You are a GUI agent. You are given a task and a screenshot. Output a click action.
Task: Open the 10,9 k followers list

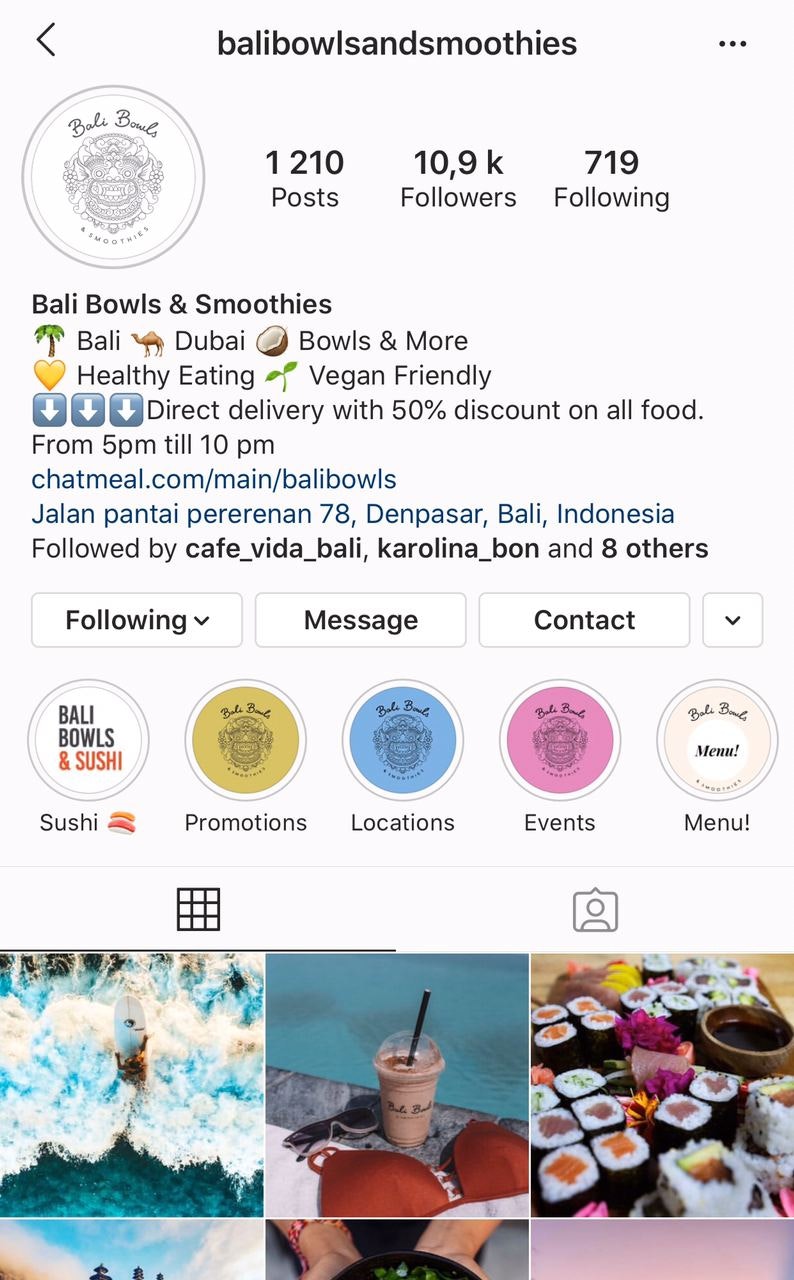pyautogui.click(x=458, y=178)
